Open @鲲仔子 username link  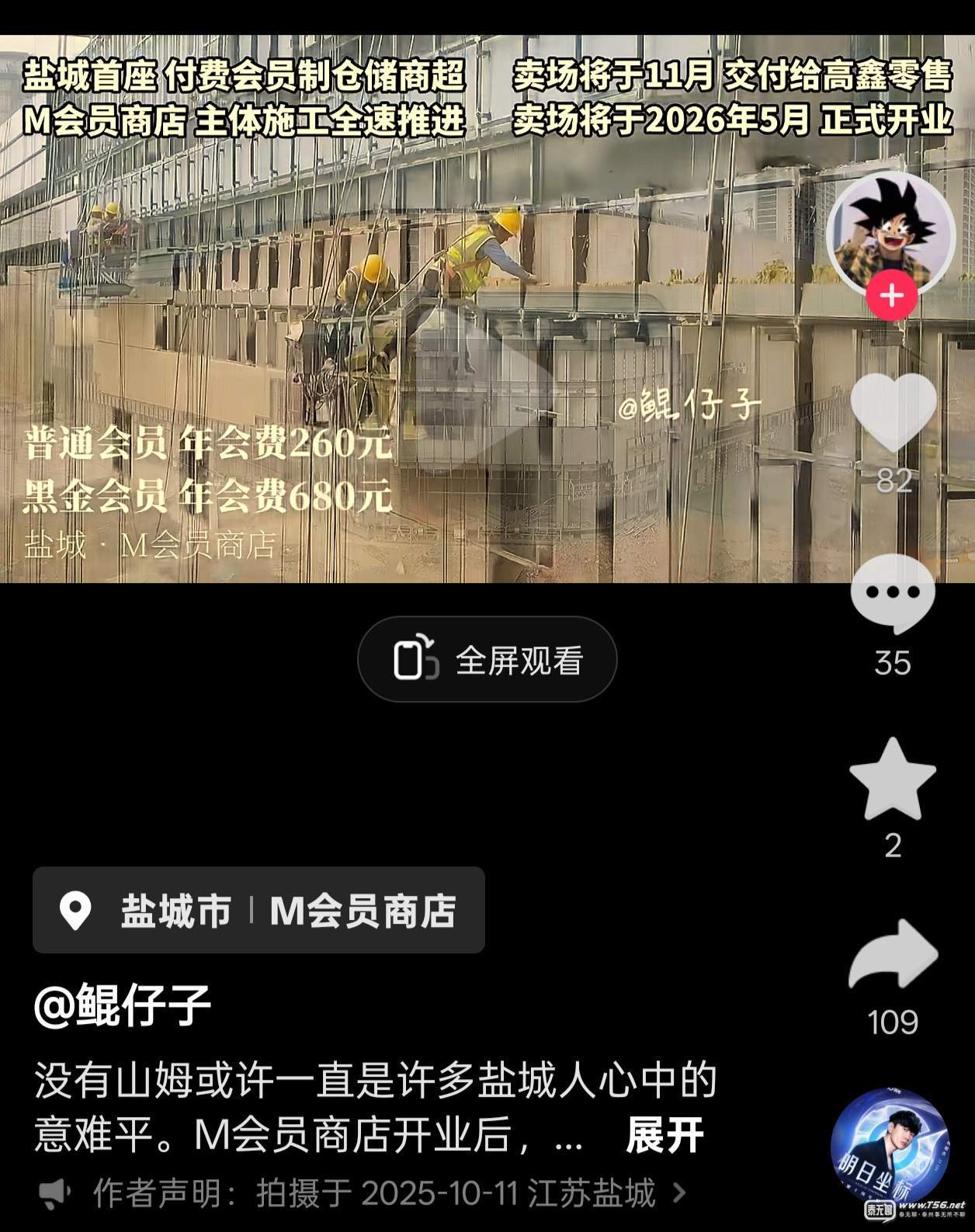coord(123,1005)
